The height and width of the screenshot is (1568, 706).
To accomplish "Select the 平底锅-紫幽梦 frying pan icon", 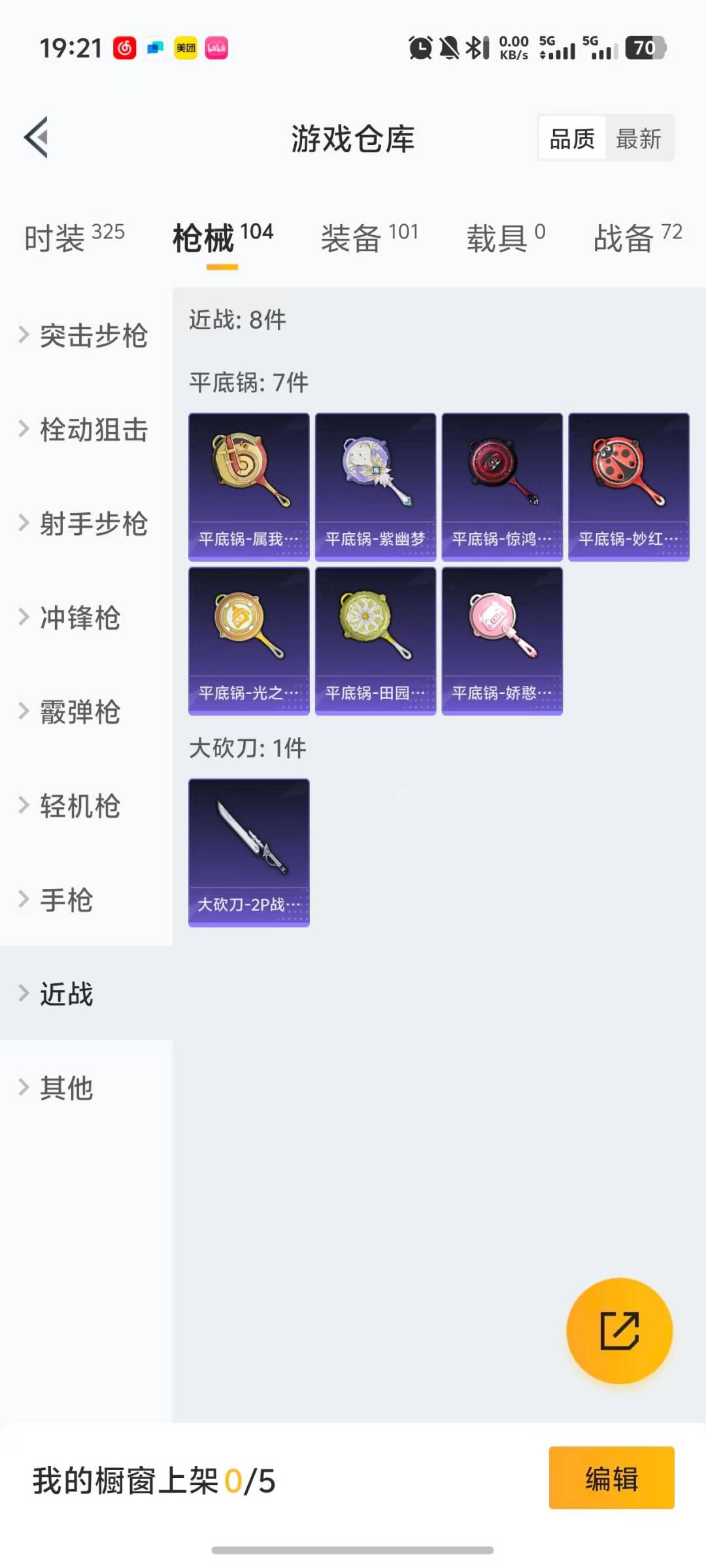I will click(x=375, y=486).
